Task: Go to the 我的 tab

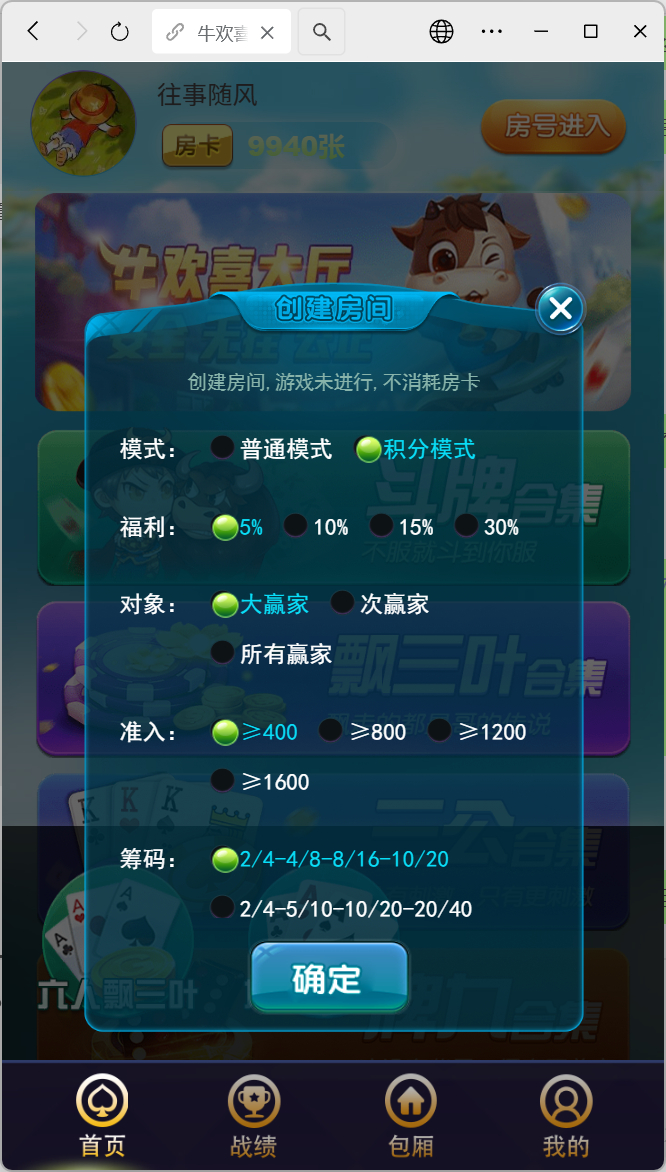Action: [566, 1118]
